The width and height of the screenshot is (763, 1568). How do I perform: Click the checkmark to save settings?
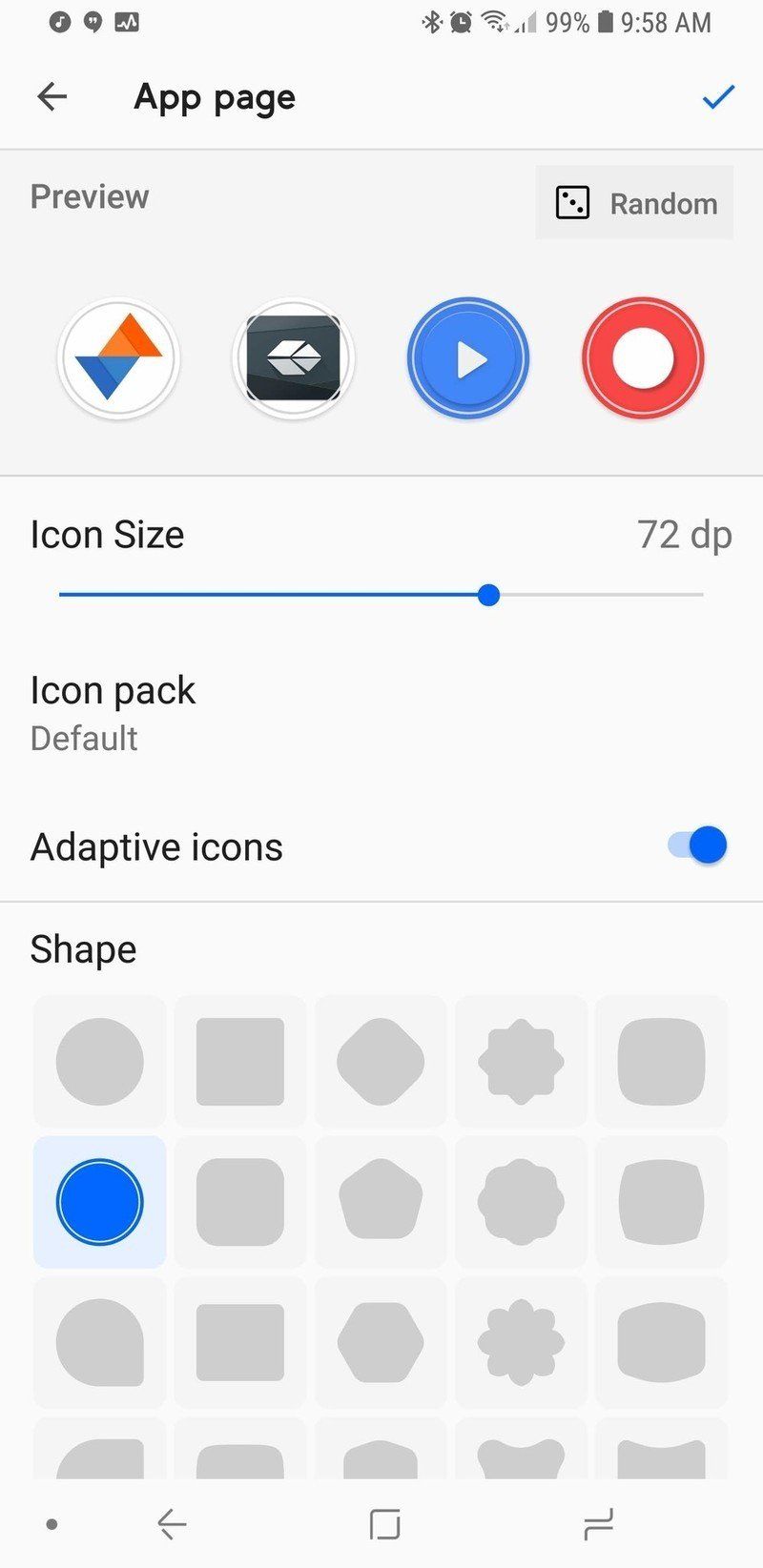(x=718, y=95)
